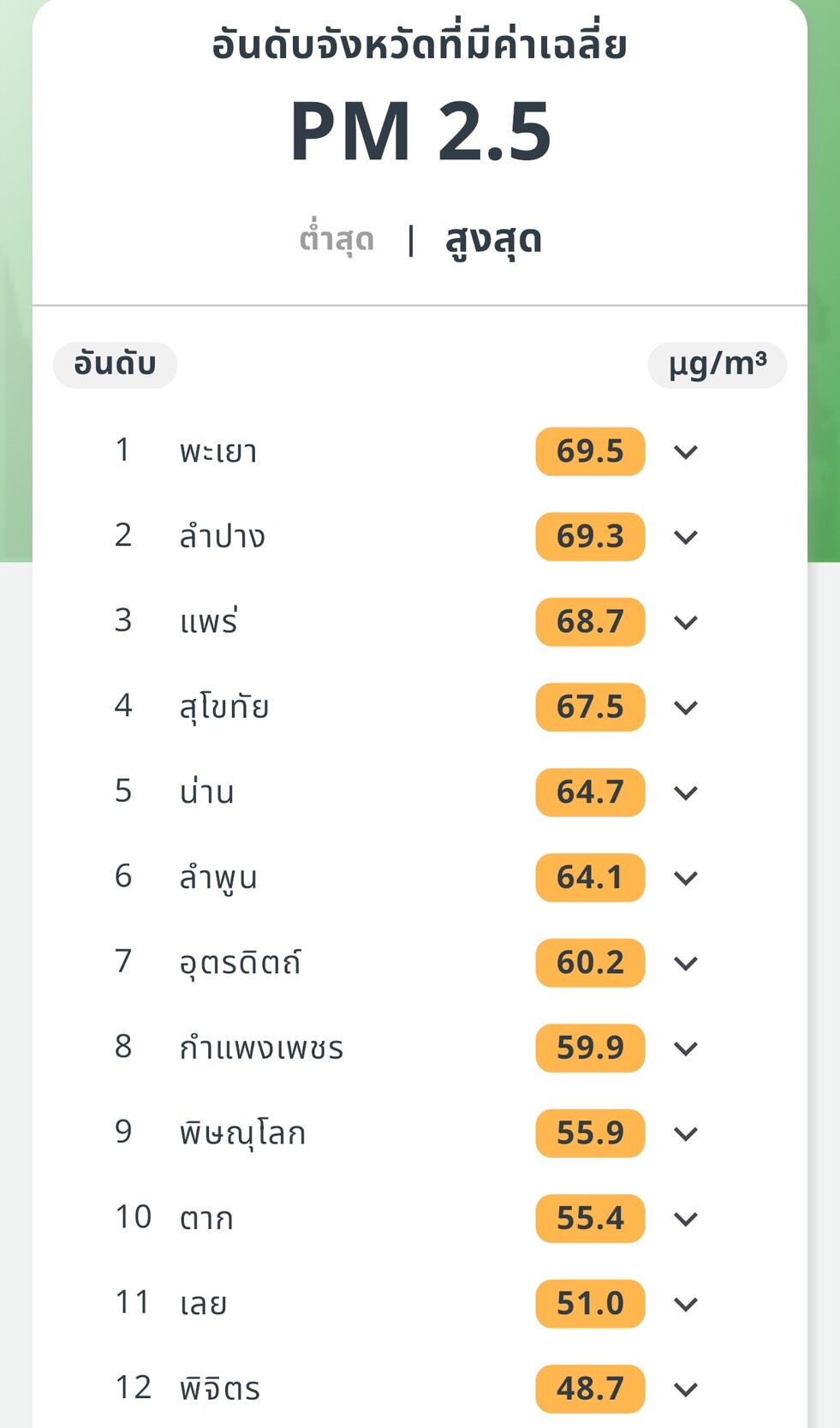
Task: Open details for แพร่
Action: (x=686, y=622)
